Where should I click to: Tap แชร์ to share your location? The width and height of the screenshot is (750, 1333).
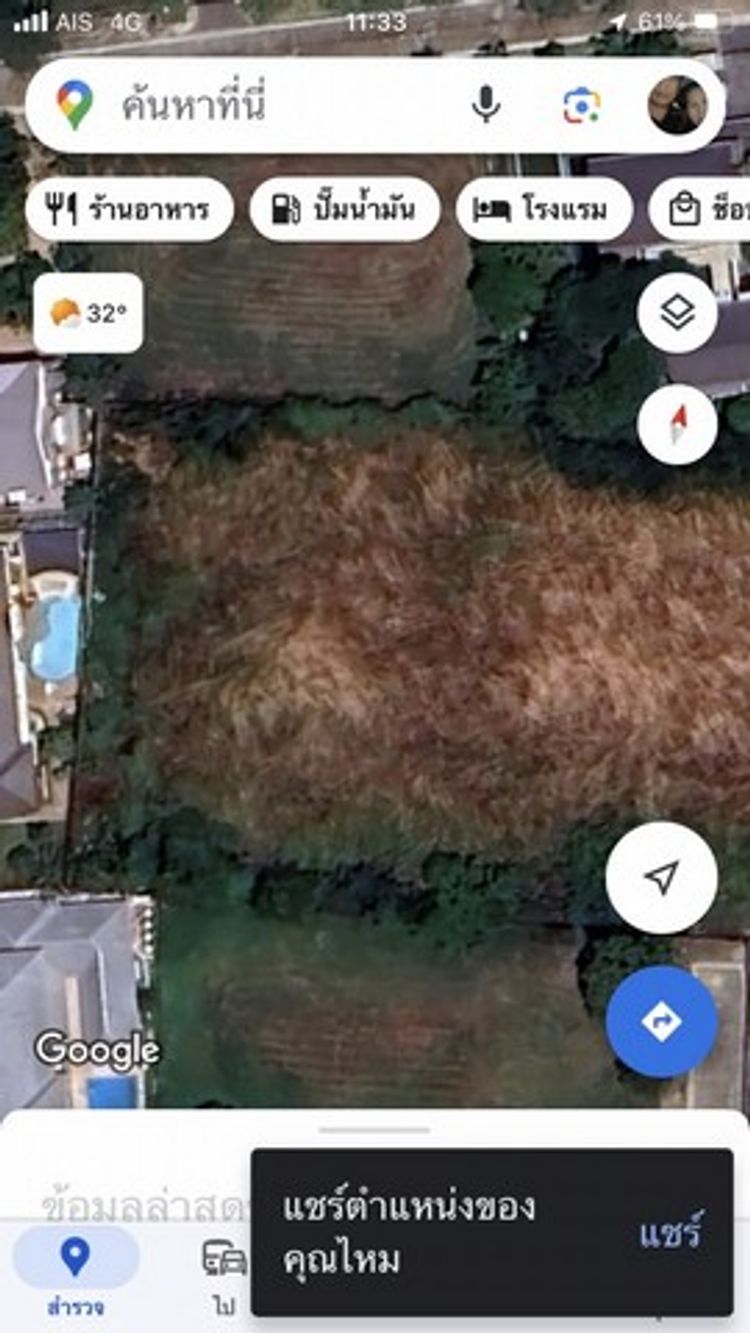(x=671, y=1233)
